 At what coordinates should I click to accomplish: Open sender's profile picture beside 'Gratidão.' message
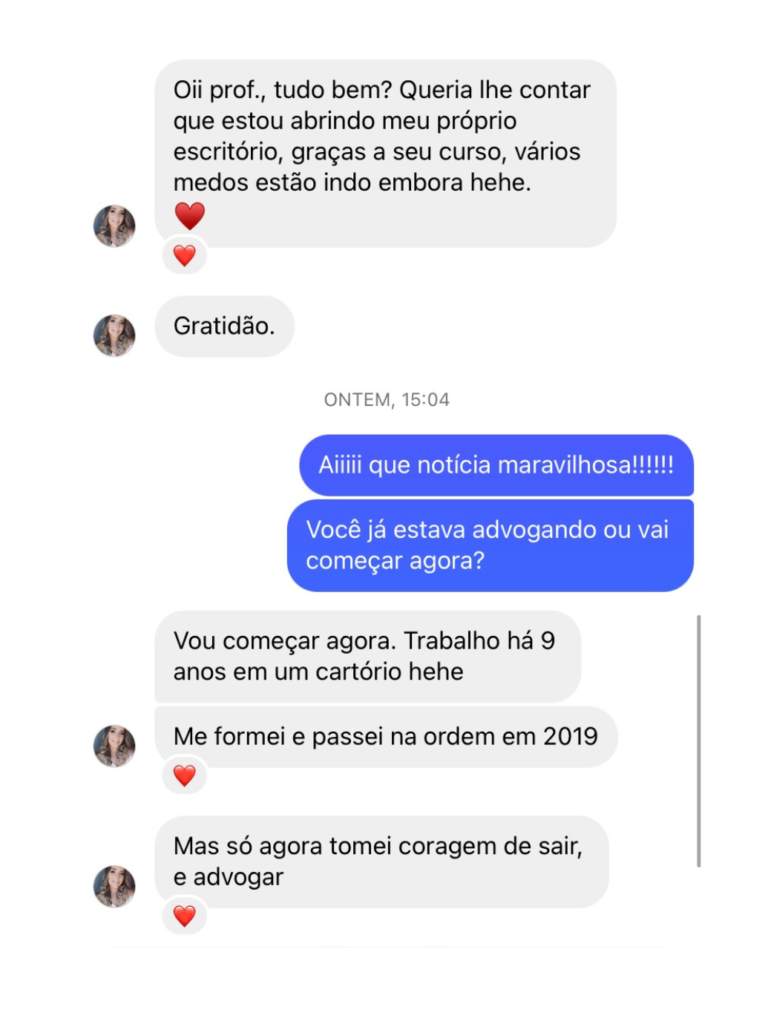[x=114, y=336]
